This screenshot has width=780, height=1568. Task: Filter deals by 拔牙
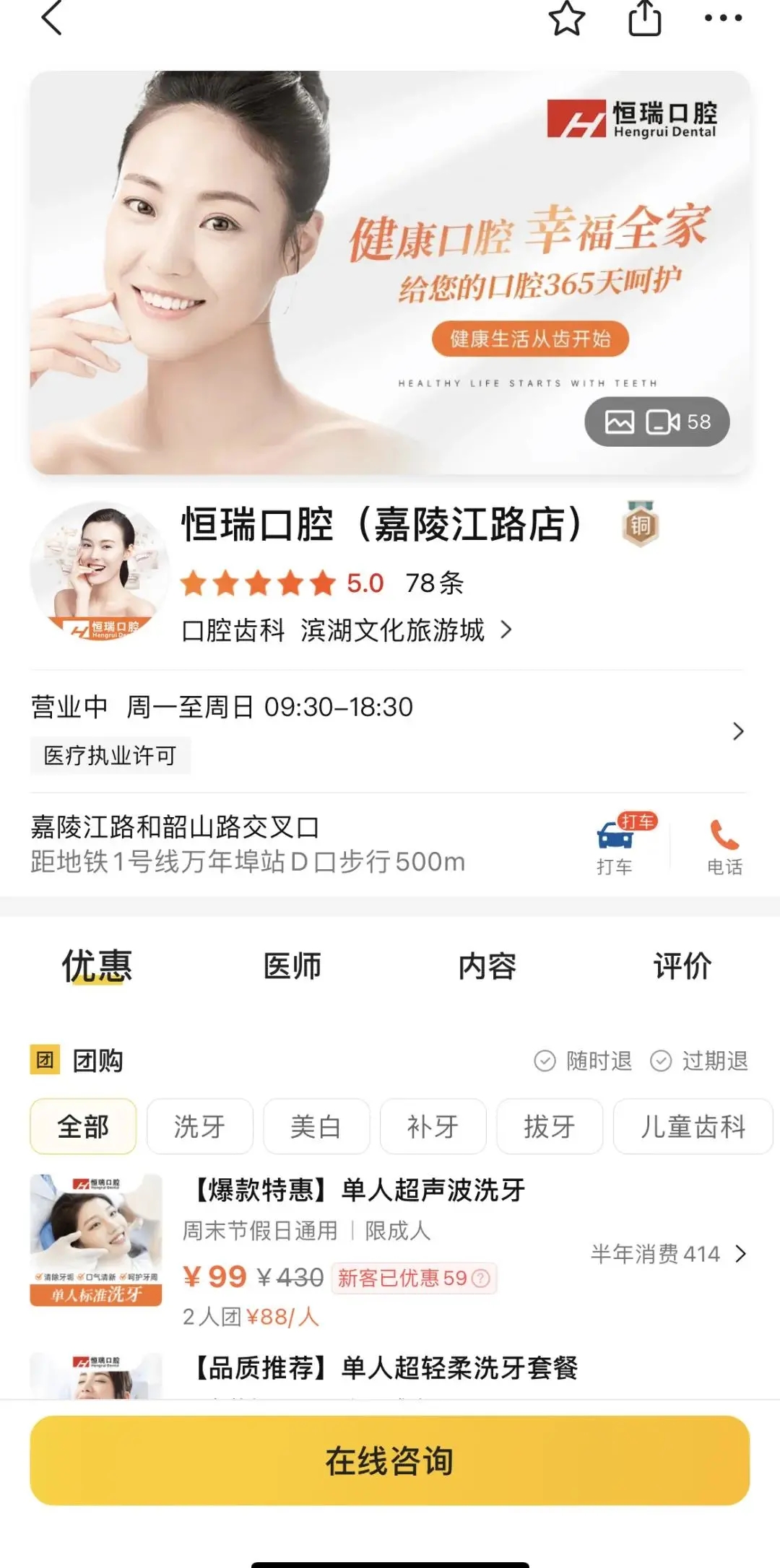click(x=550, y=1126)
